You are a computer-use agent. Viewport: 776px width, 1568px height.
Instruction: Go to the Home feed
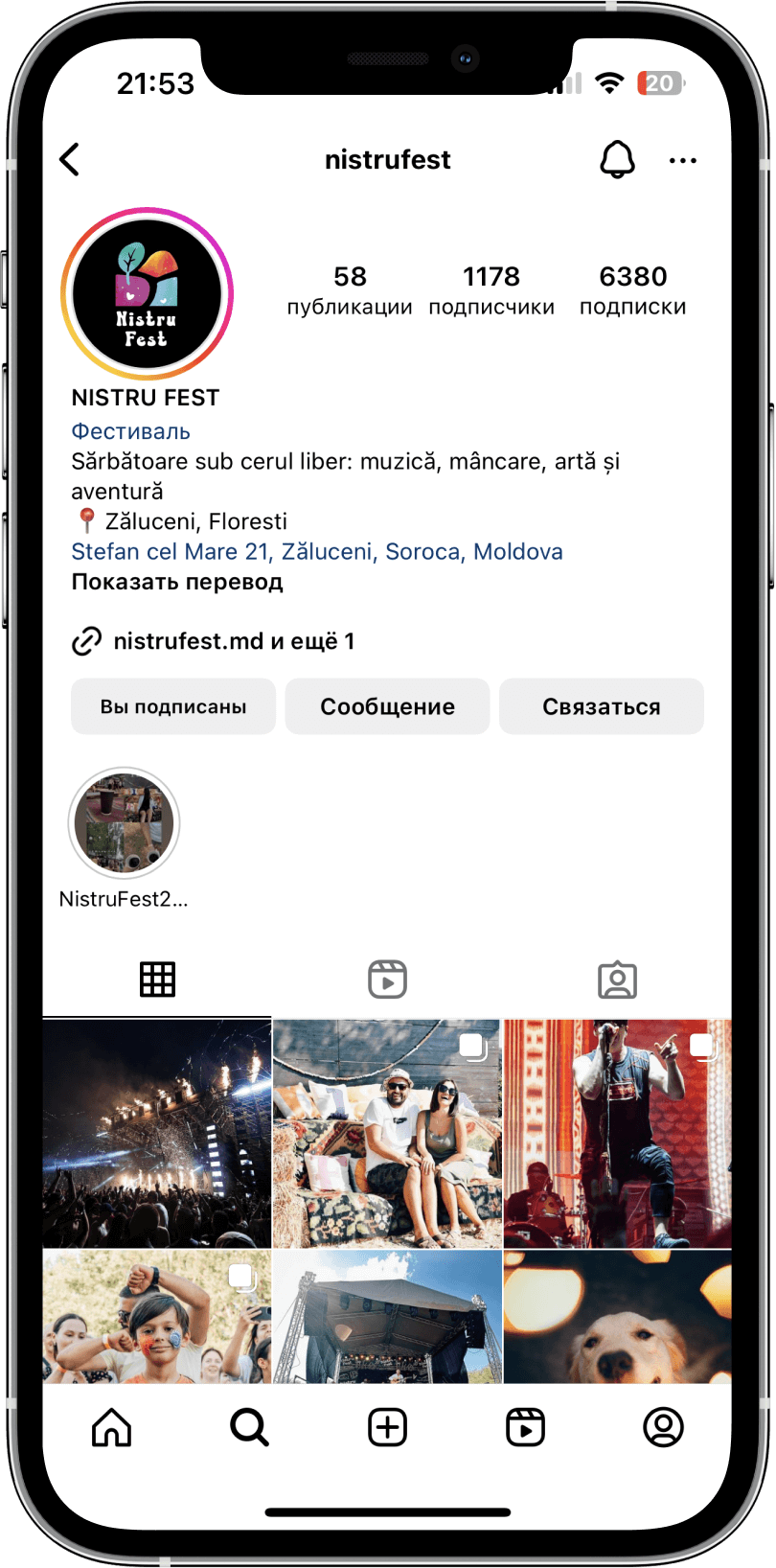pyautogui.click(x=112, y=1427)
